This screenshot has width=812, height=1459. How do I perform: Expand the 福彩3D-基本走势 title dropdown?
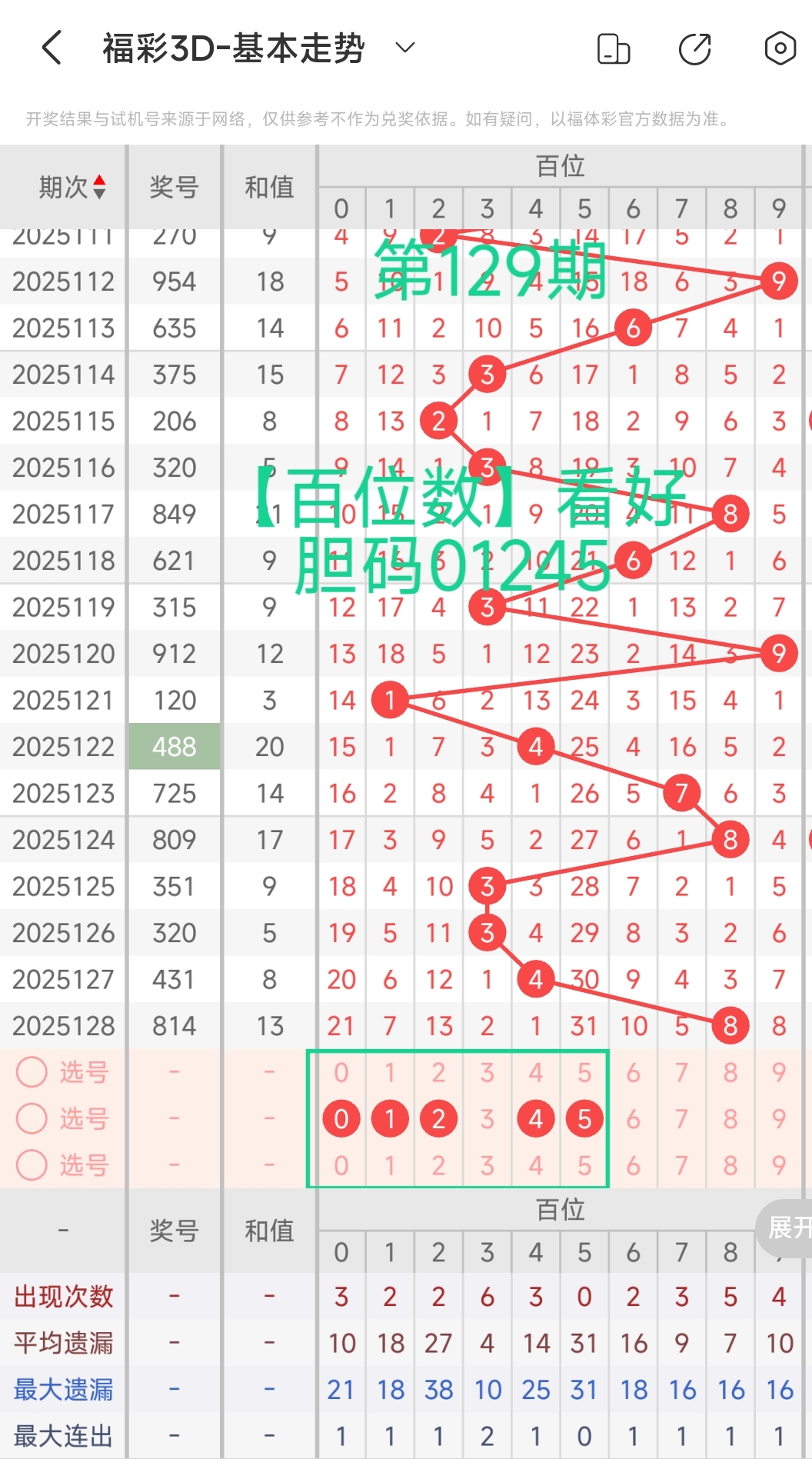[404, 48]
